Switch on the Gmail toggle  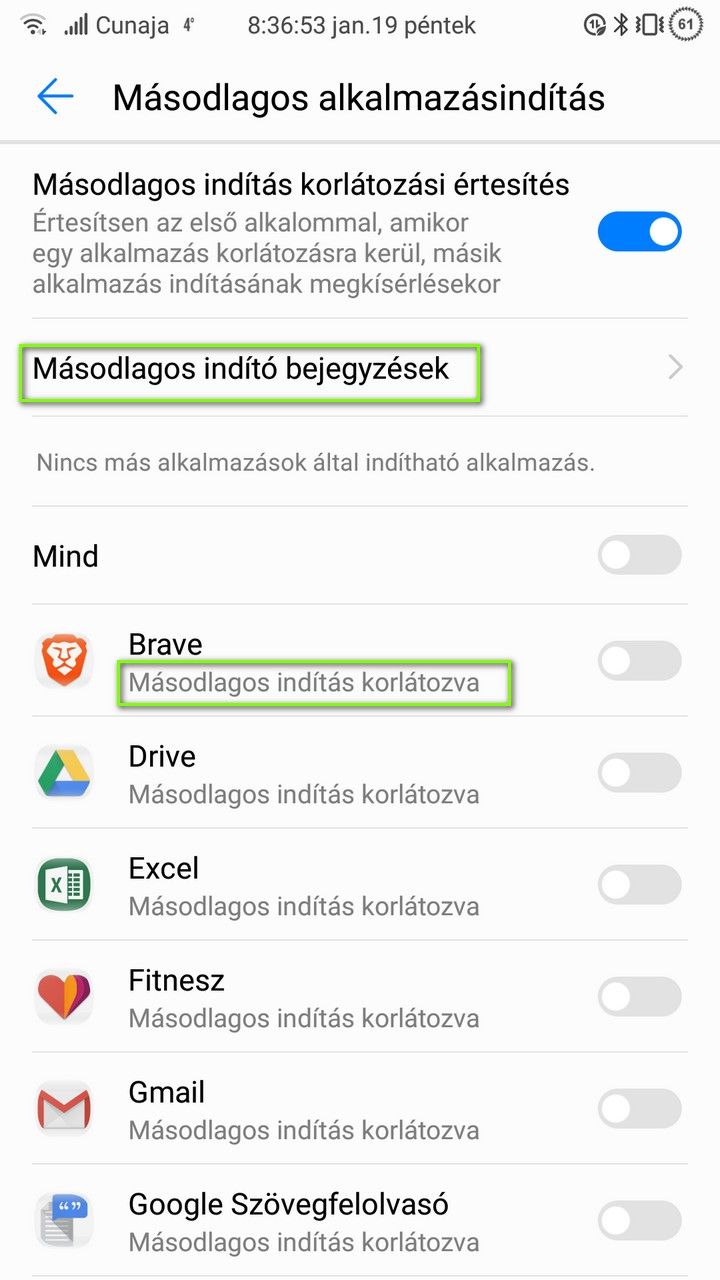640,1109
